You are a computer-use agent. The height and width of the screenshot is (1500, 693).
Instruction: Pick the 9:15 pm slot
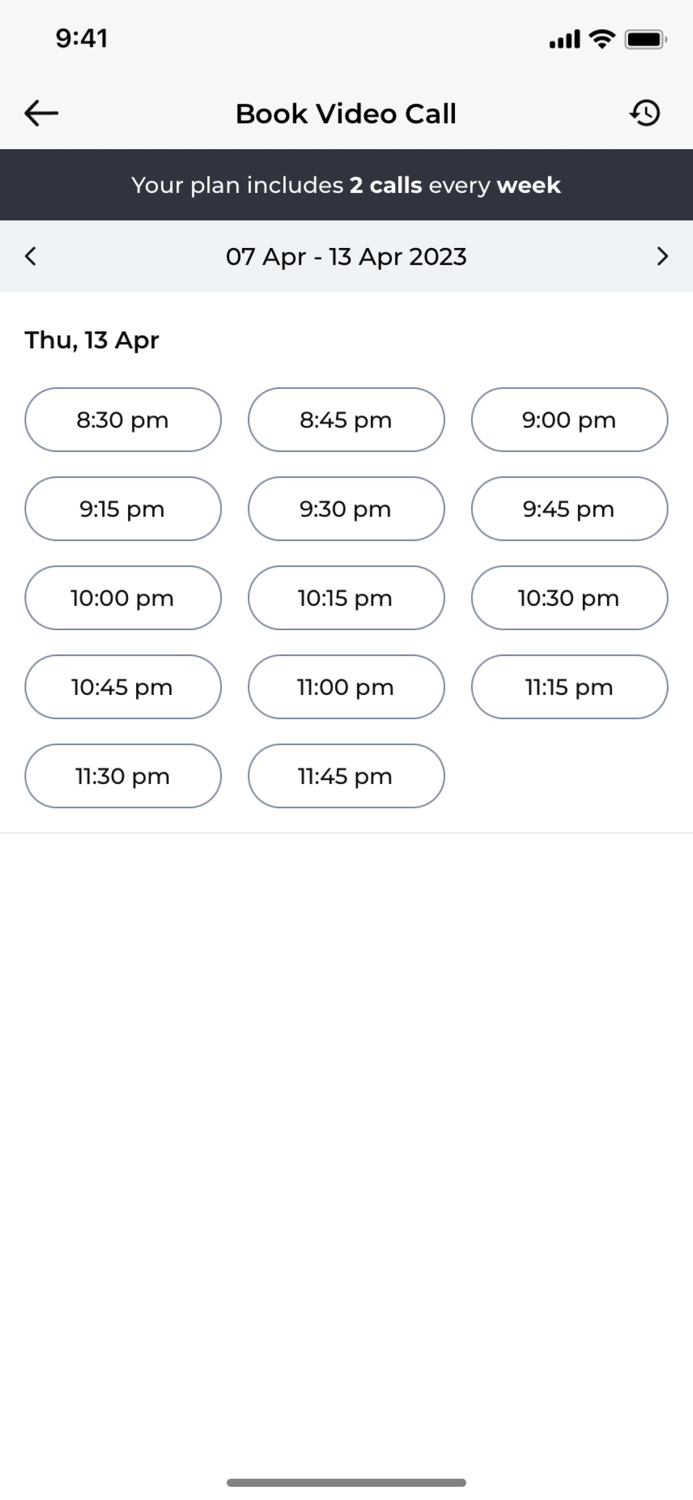tap(123, 509)
